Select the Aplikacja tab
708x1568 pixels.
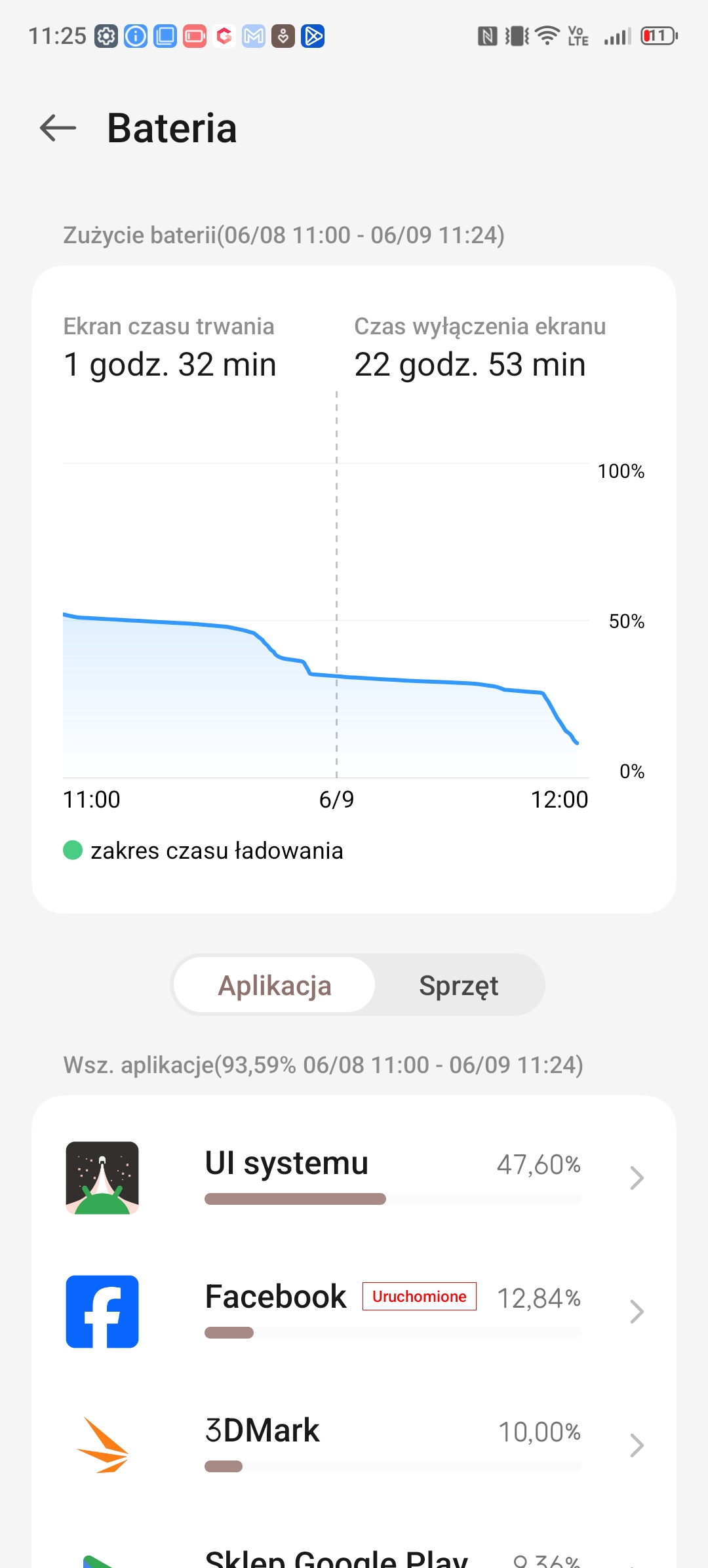coord(275,985)
